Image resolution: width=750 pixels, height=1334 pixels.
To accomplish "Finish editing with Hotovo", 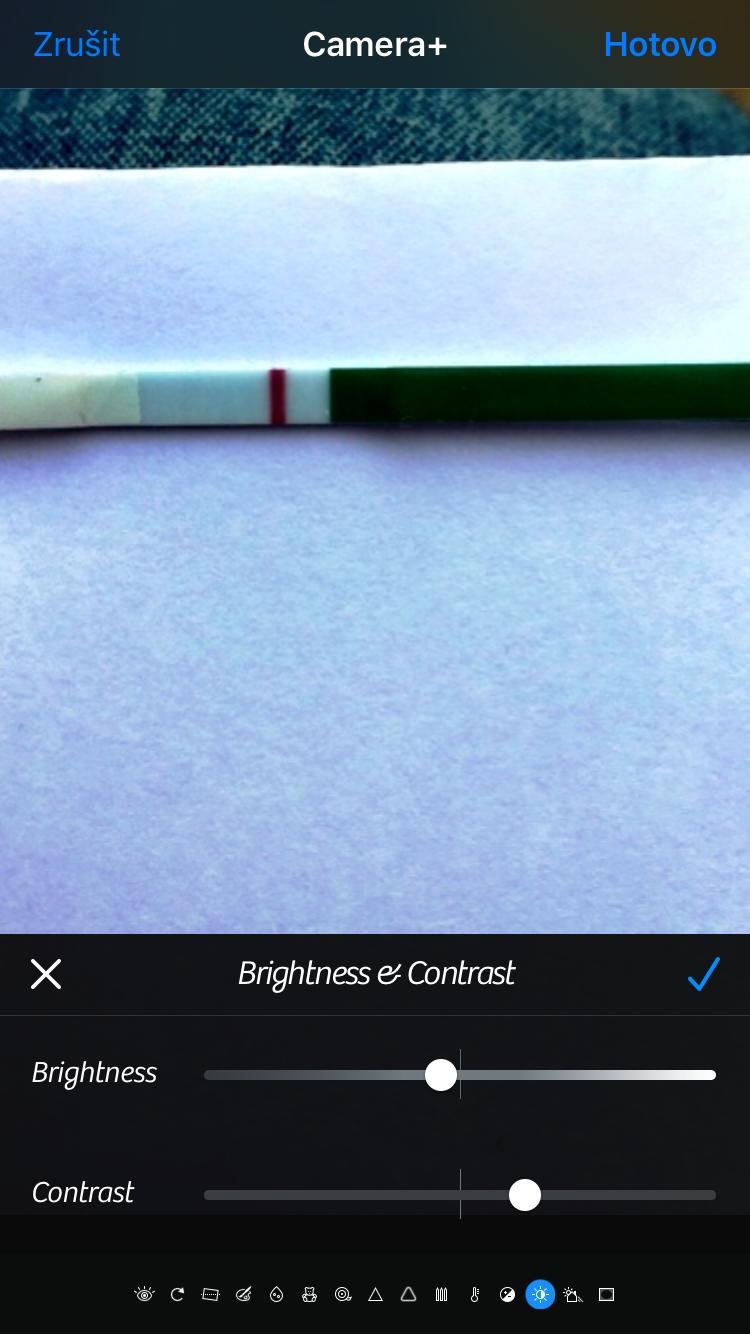I will [660, 45].
